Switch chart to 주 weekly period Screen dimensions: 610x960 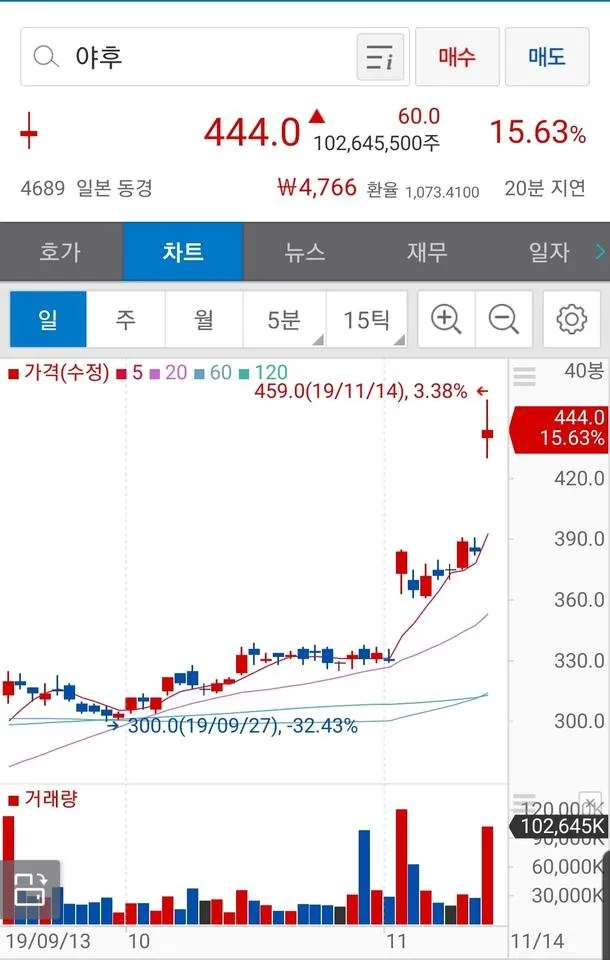click(126, 320)
